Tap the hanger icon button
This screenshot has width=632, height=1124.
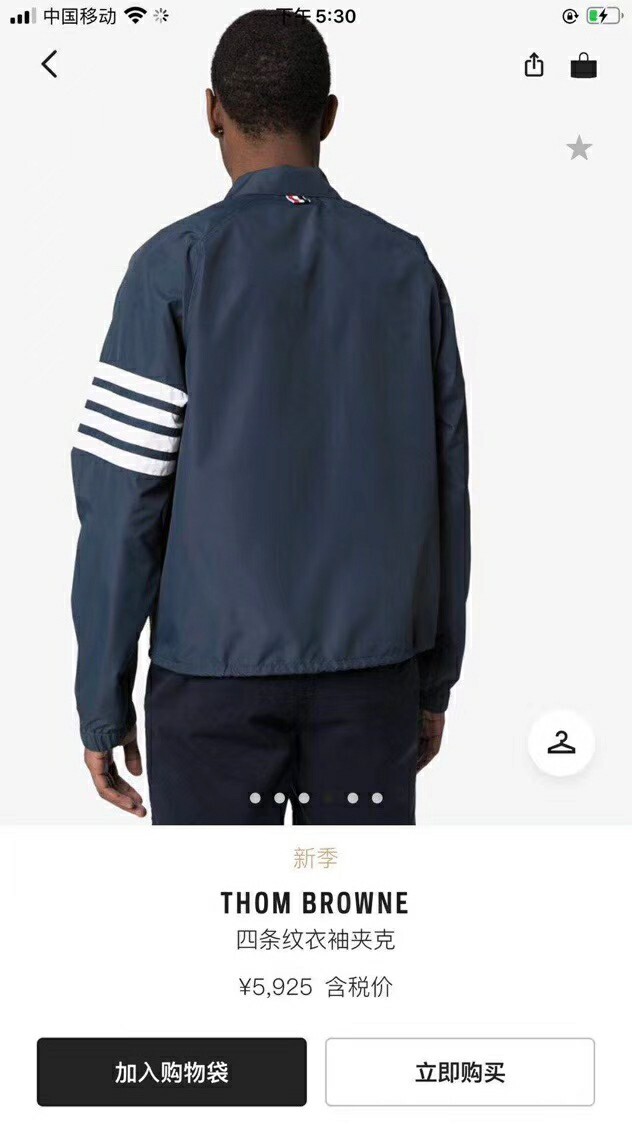(x=561, y=743)
